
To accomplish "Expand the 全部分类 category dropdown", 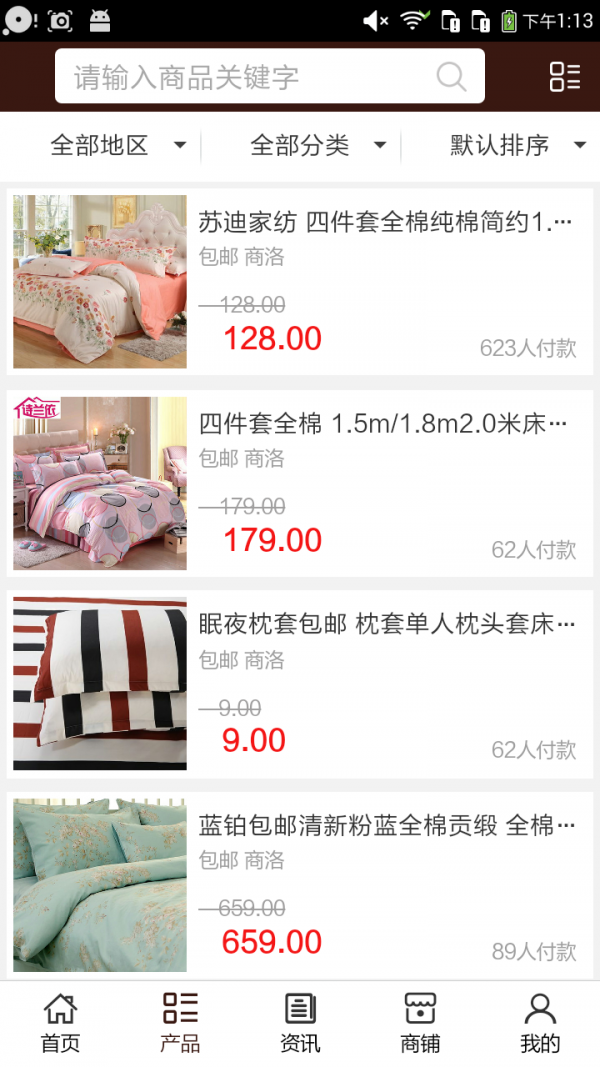I will point(318,146).
